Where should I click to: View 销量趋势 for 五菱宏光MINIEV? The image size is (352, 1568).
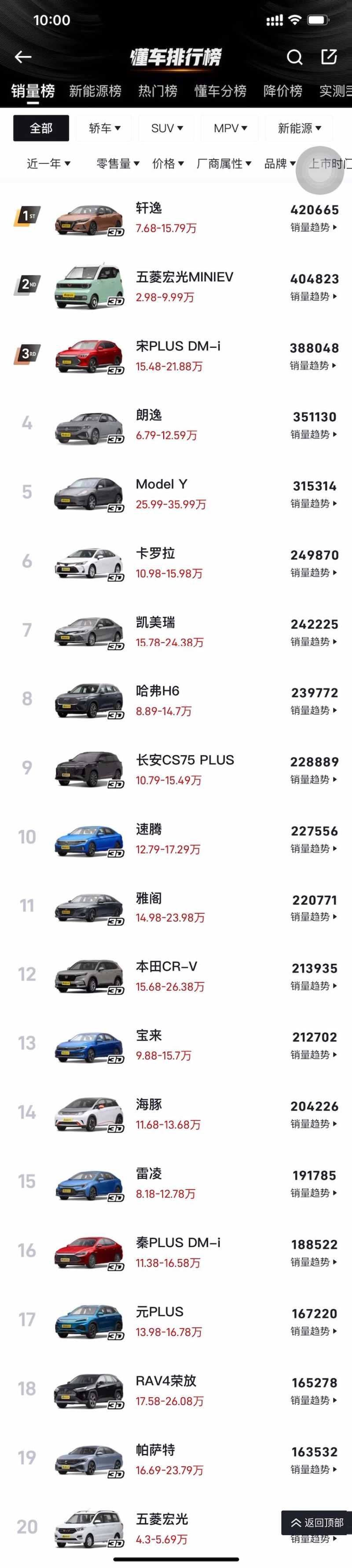pos(313,296)
